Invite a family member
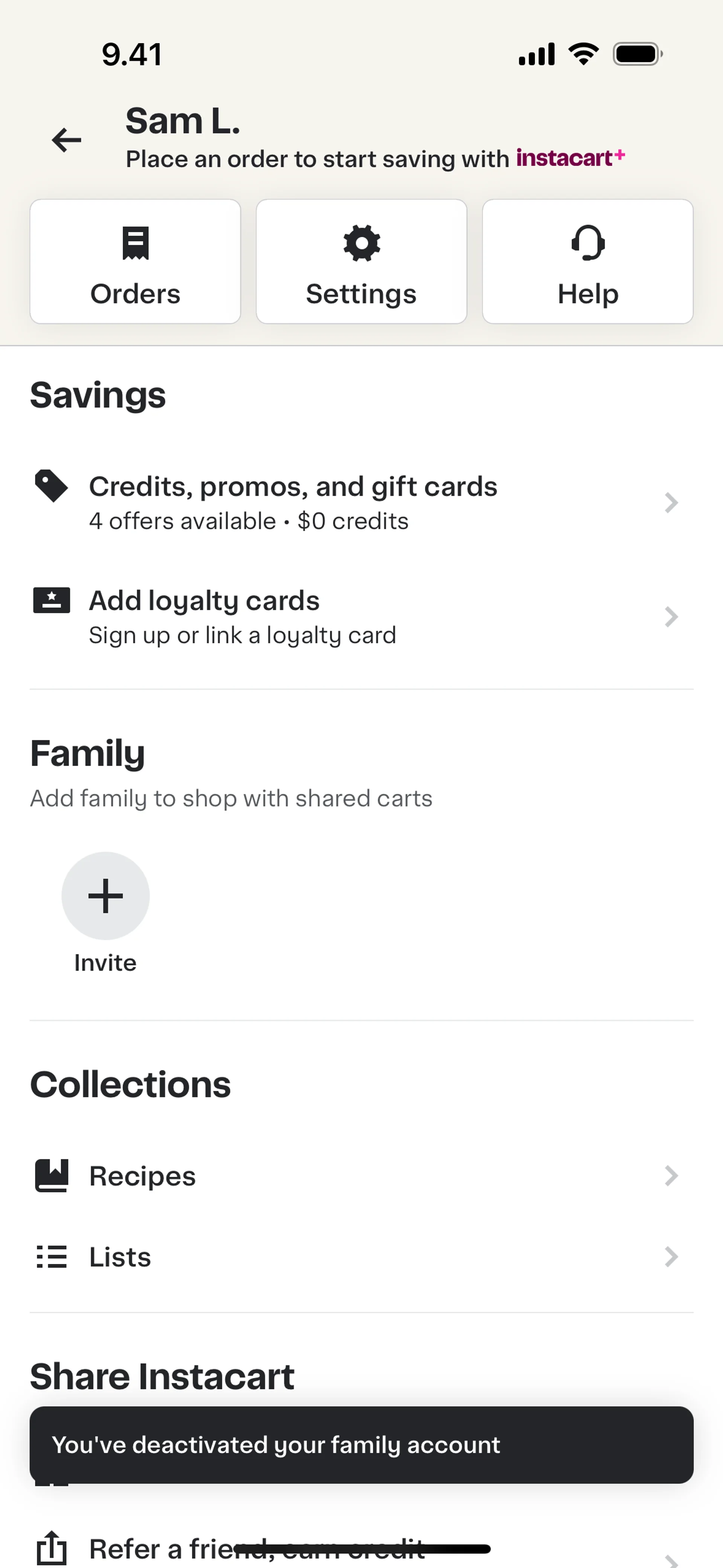Image resolution: width=723 pixels, height=1568 pixels. click(x=105, y=896)
